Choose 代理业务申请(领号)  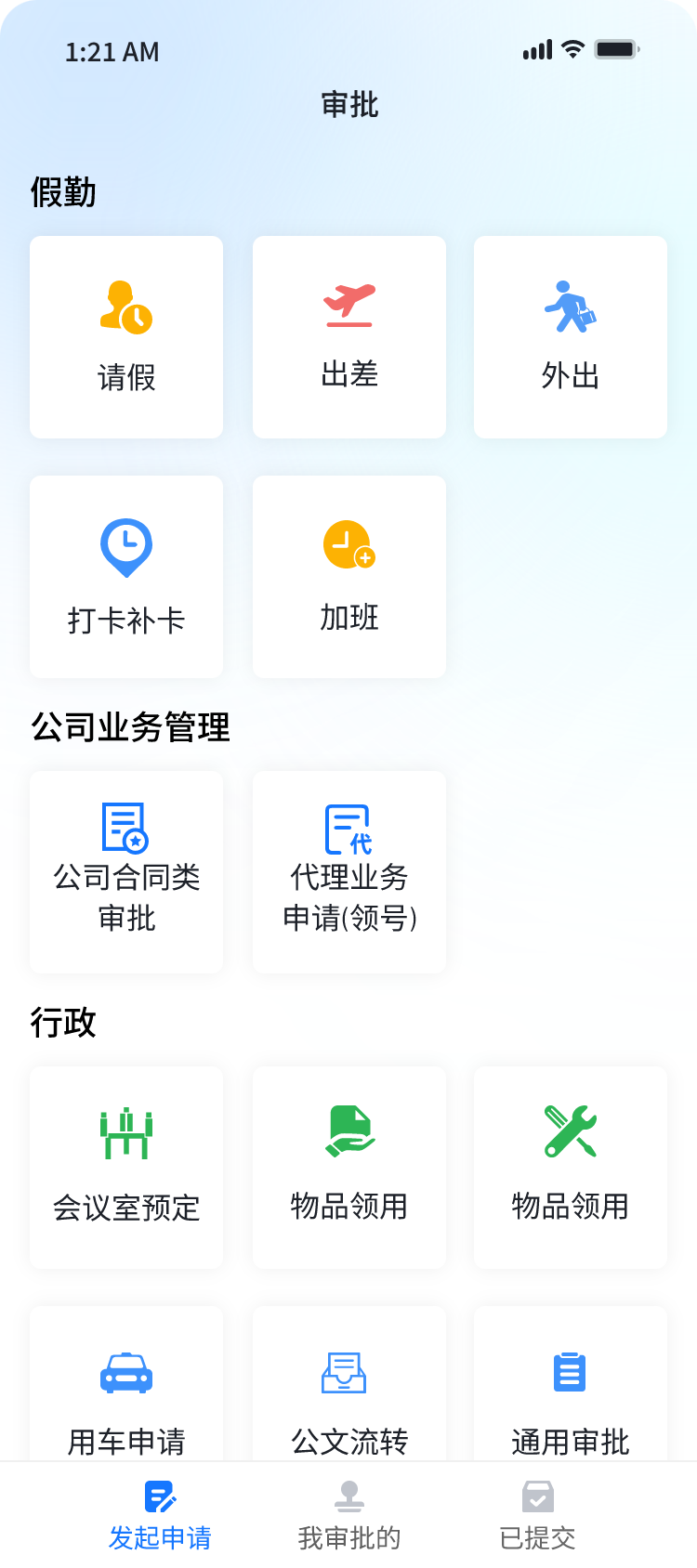click(x=349, y=872)
